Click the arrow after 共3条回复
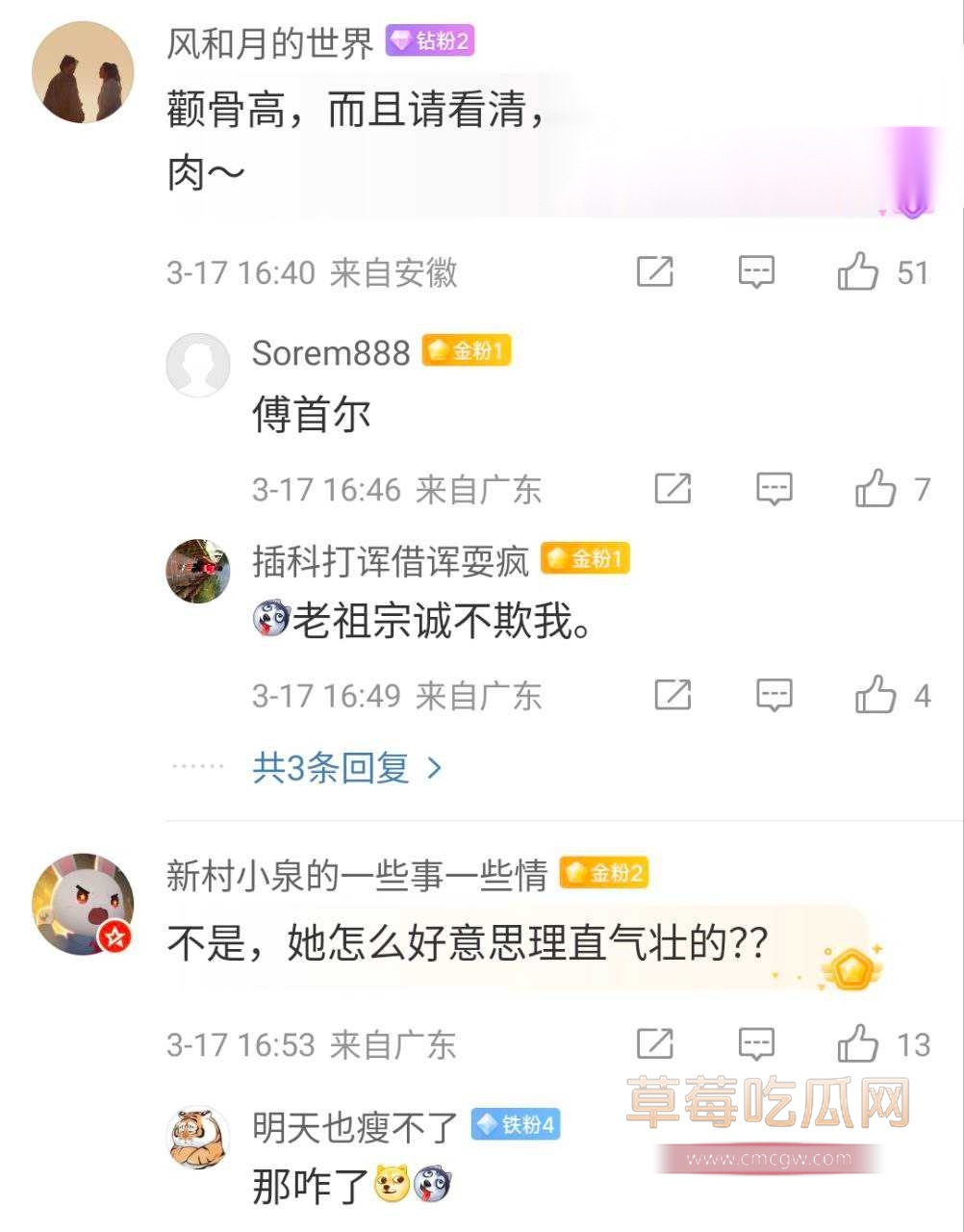The width and height of the screenshot is (964, 1232). click(x=433, y=767)
